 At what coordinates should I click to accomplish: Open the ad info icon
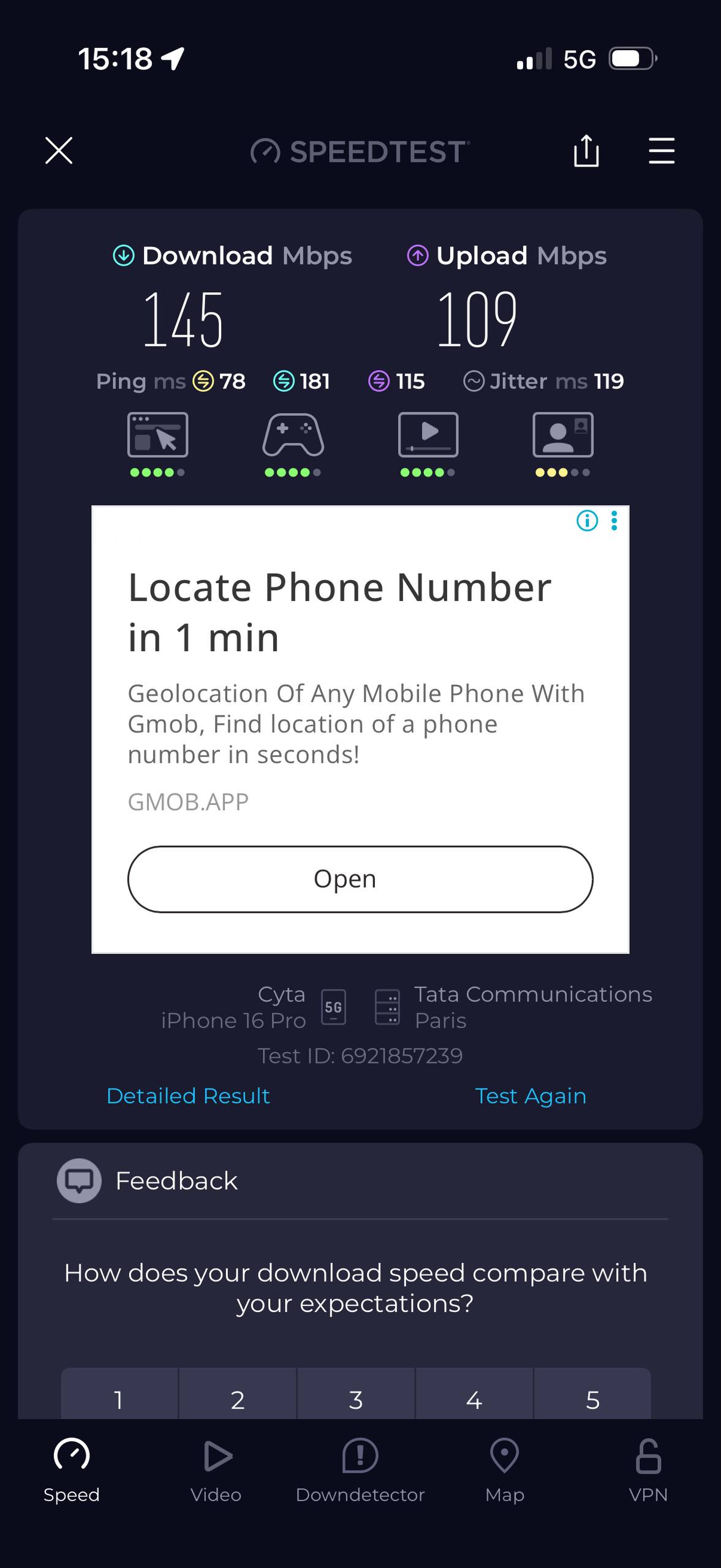click(x=587, y=521)
